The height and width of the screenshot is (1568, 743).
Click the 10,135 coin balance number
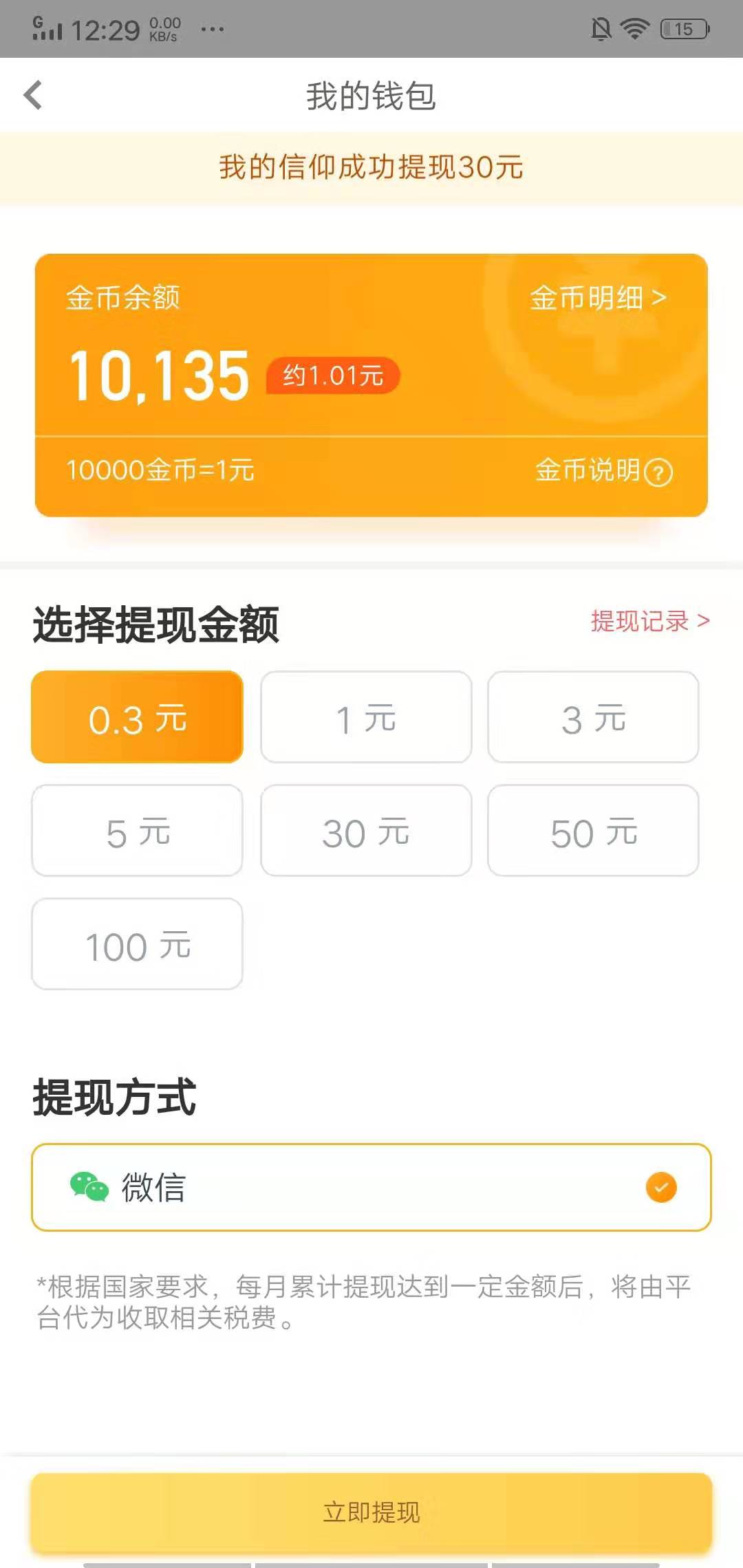pyautogui.click(x=160, y=375)
